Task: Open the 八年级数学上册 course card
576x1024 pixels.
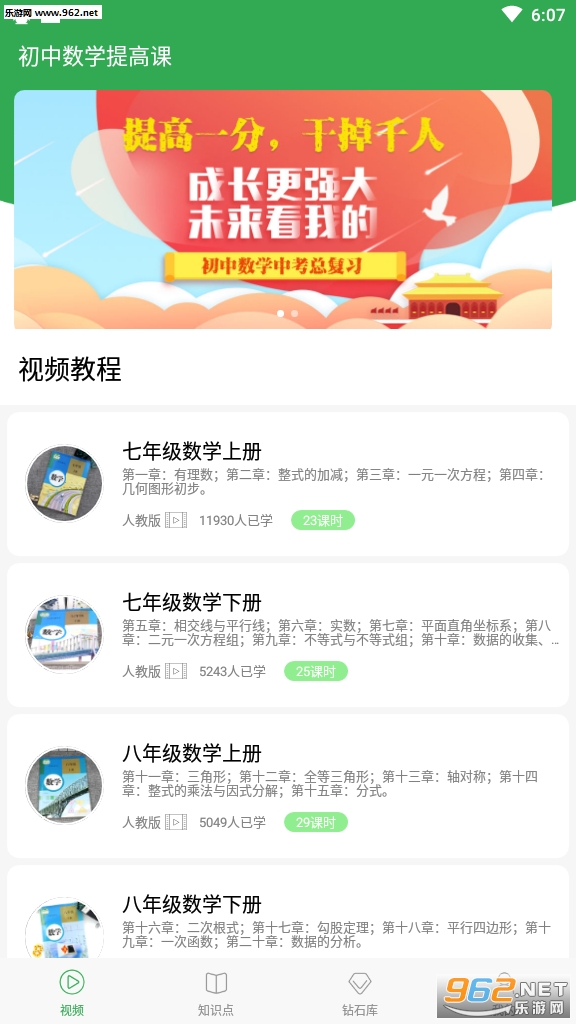Action: pos(288,786)
